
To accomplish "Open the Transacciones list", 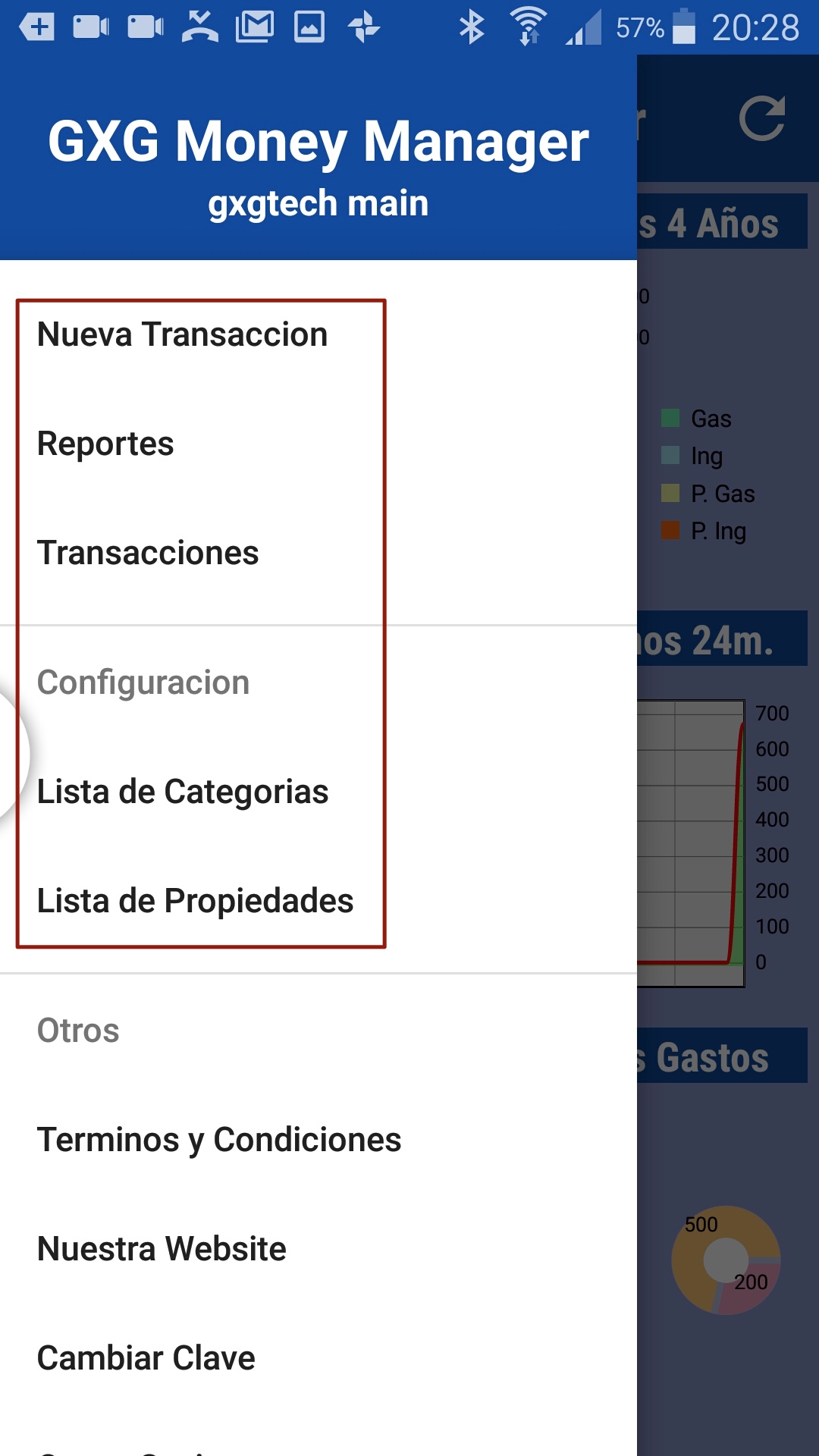I will tap(318, 553).
